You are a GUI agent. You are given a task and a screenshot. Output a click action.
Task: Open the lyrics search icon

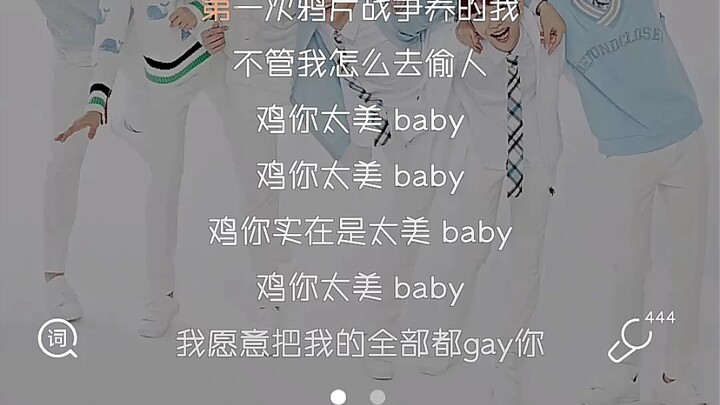pyautogui.click(x=57, y=339)
